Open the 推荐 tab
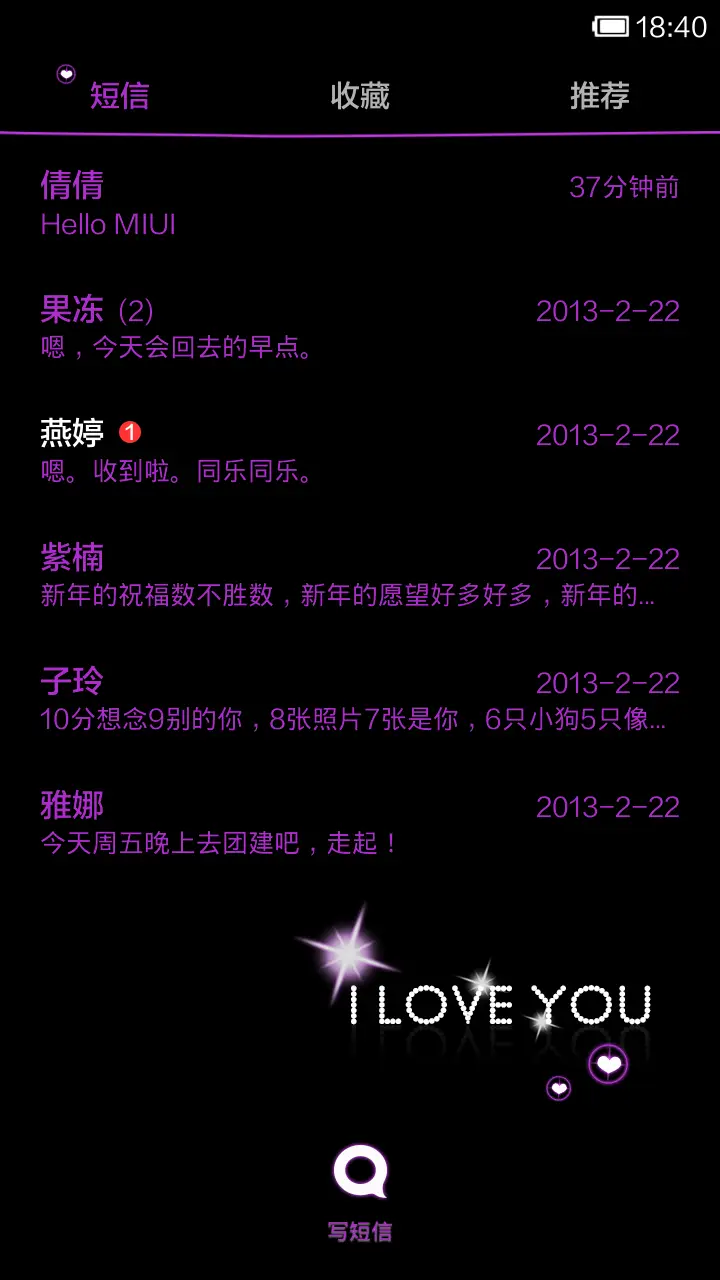 coord(599,96)
